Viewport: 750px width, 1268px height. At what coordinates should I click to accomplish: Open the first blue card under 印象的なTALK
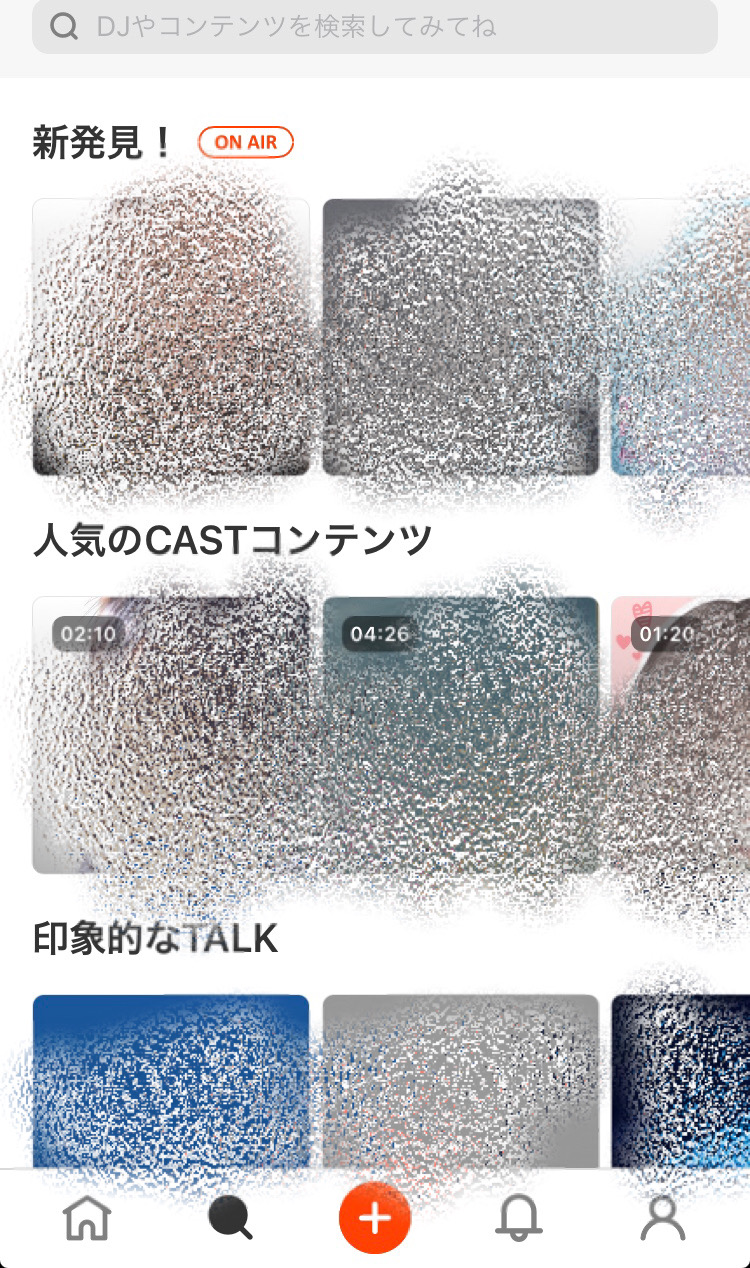pyautogui.click(x=171, y=1080)
